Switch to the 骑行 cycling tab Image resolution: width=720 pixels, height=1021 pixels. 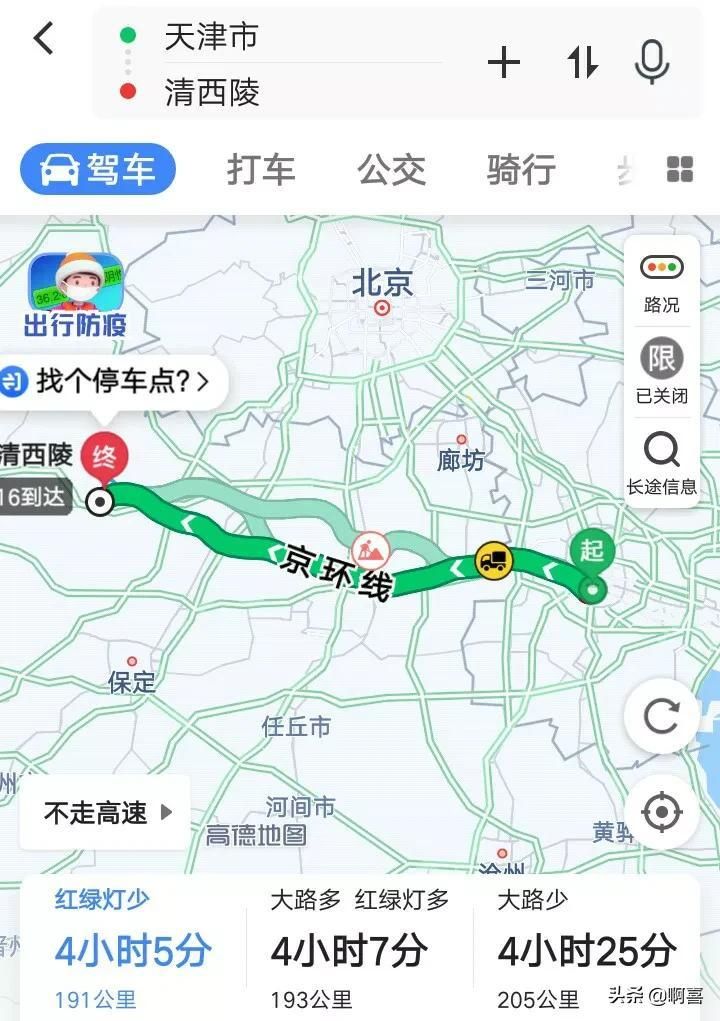click(x=520, y=170)
